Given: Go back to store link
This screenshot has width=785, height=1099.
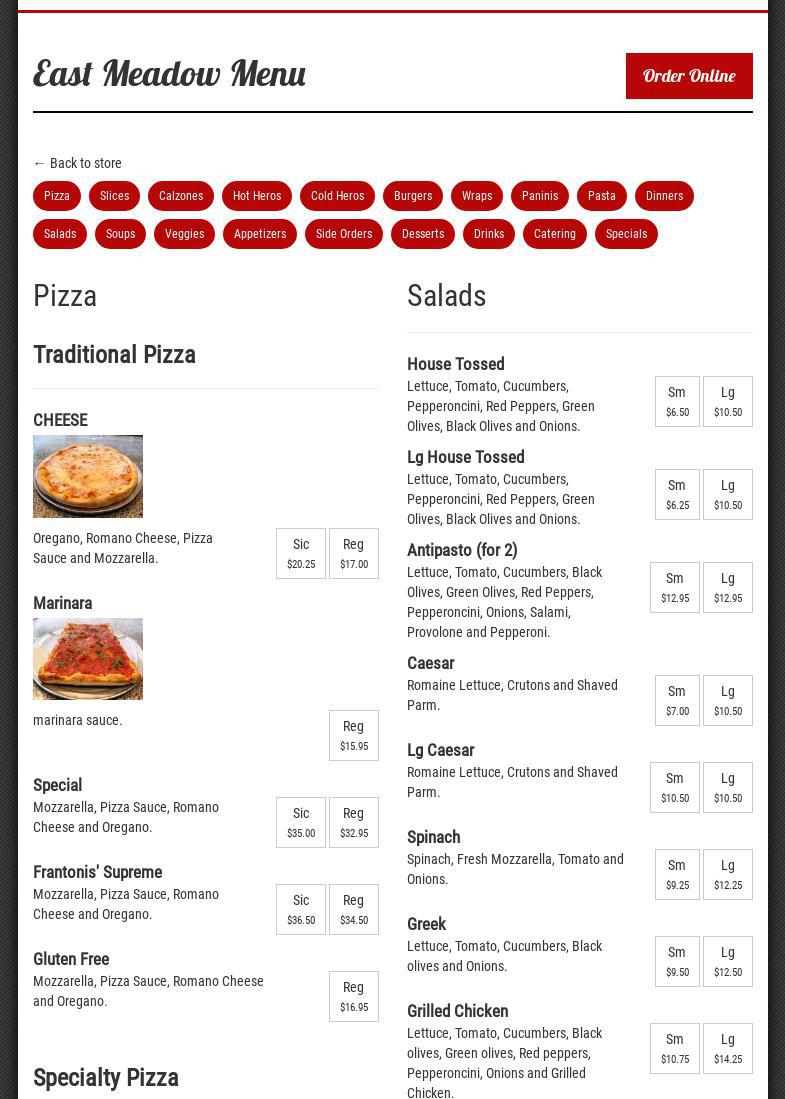Looking at the screenshot, I should (78, 163).
